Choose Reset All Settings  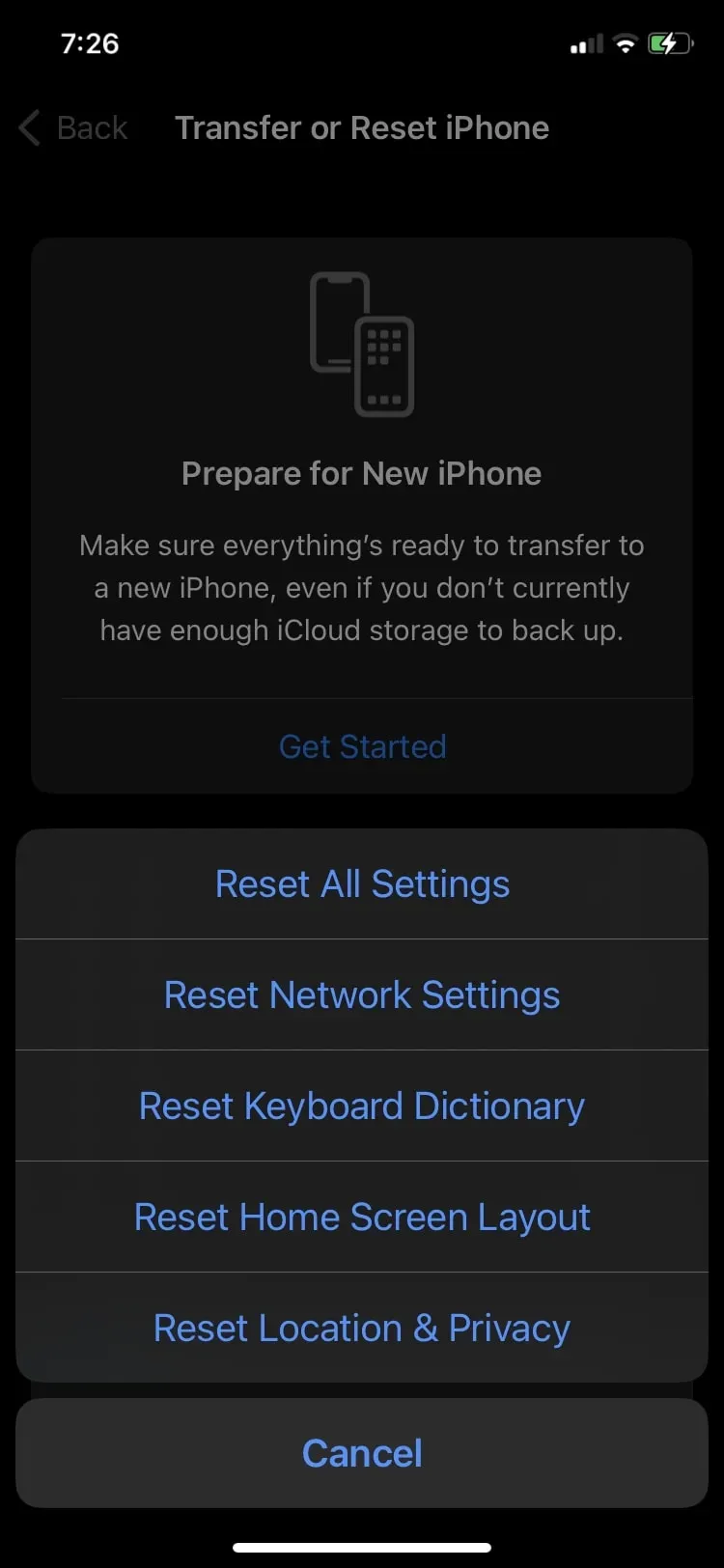(x=362, y=884)
